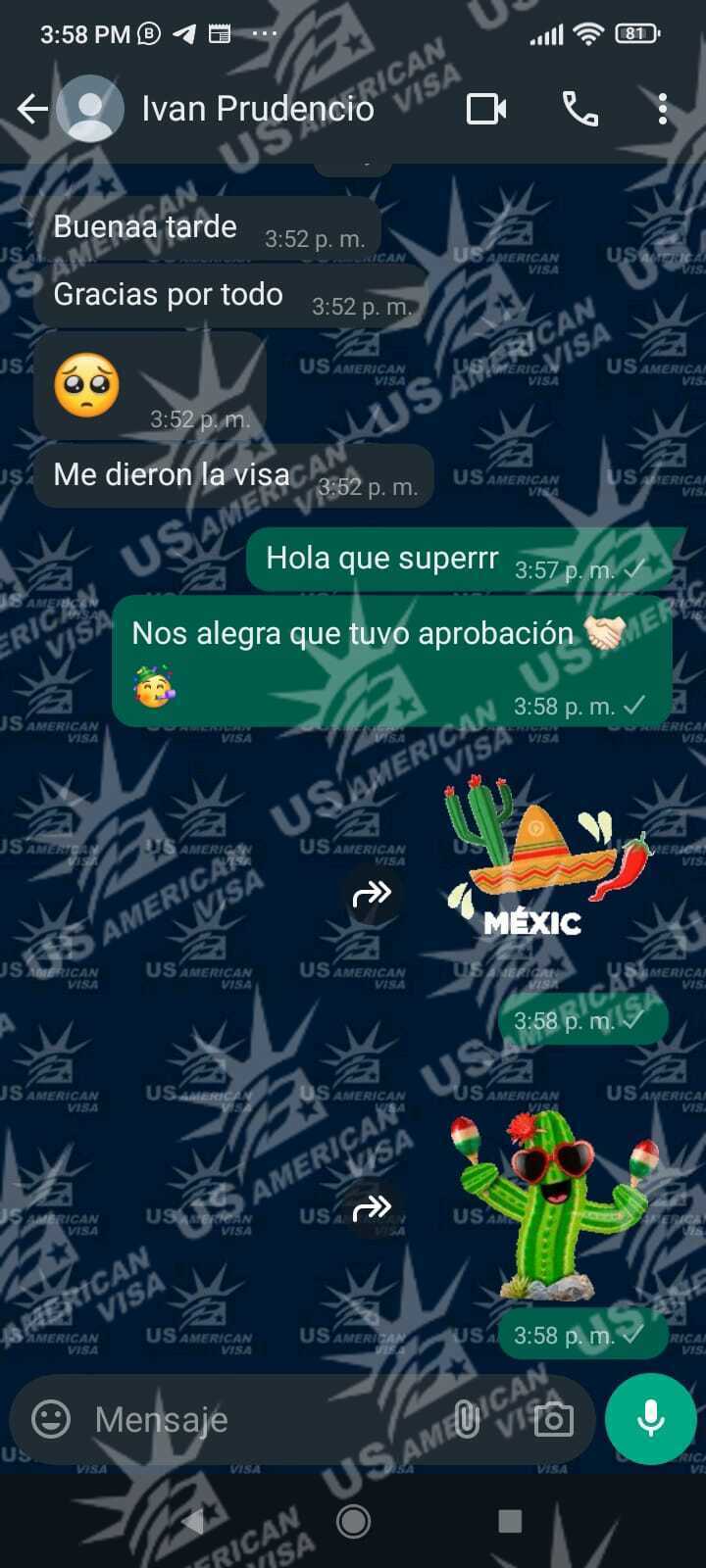Tap the system home button

[x=353, y=1521]
